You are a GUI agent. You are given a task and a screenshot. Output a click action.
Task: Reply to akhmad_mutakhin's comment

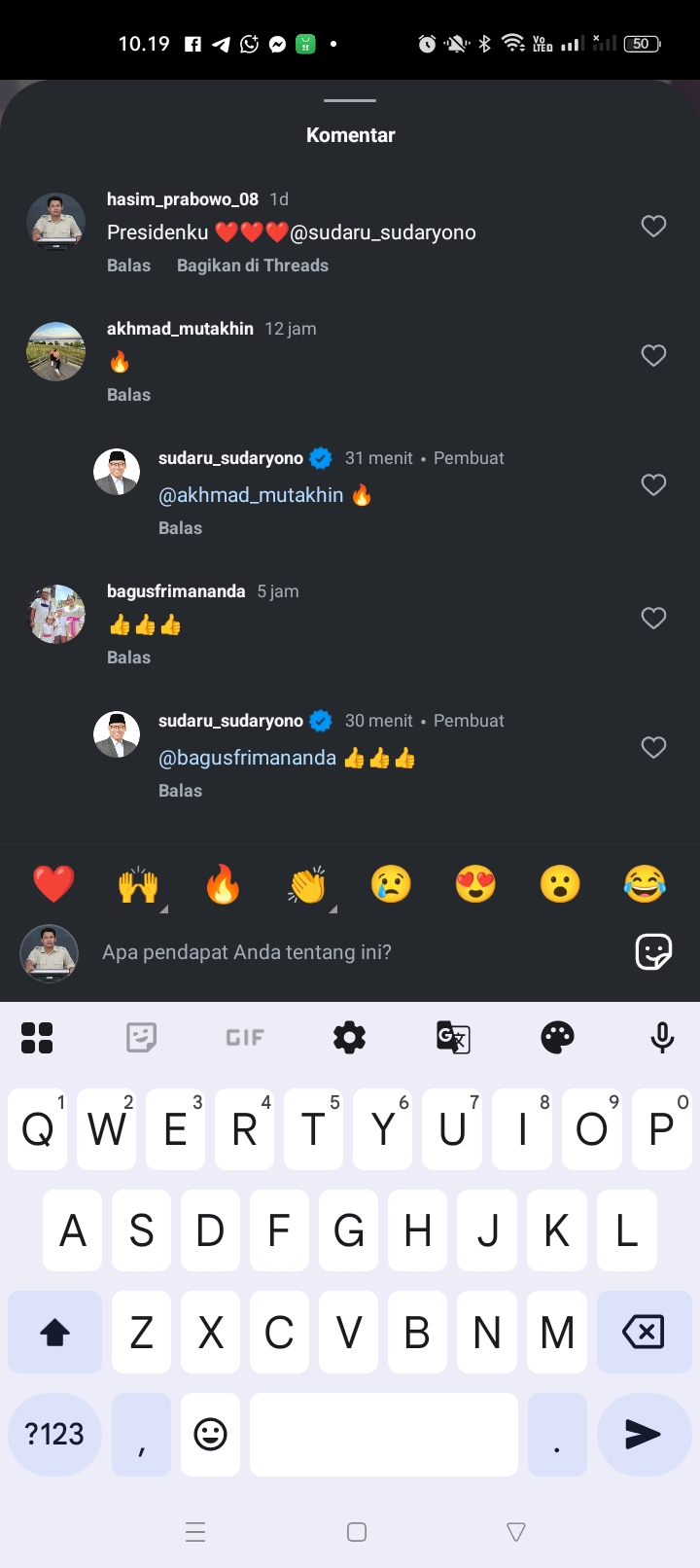(128, 395)
